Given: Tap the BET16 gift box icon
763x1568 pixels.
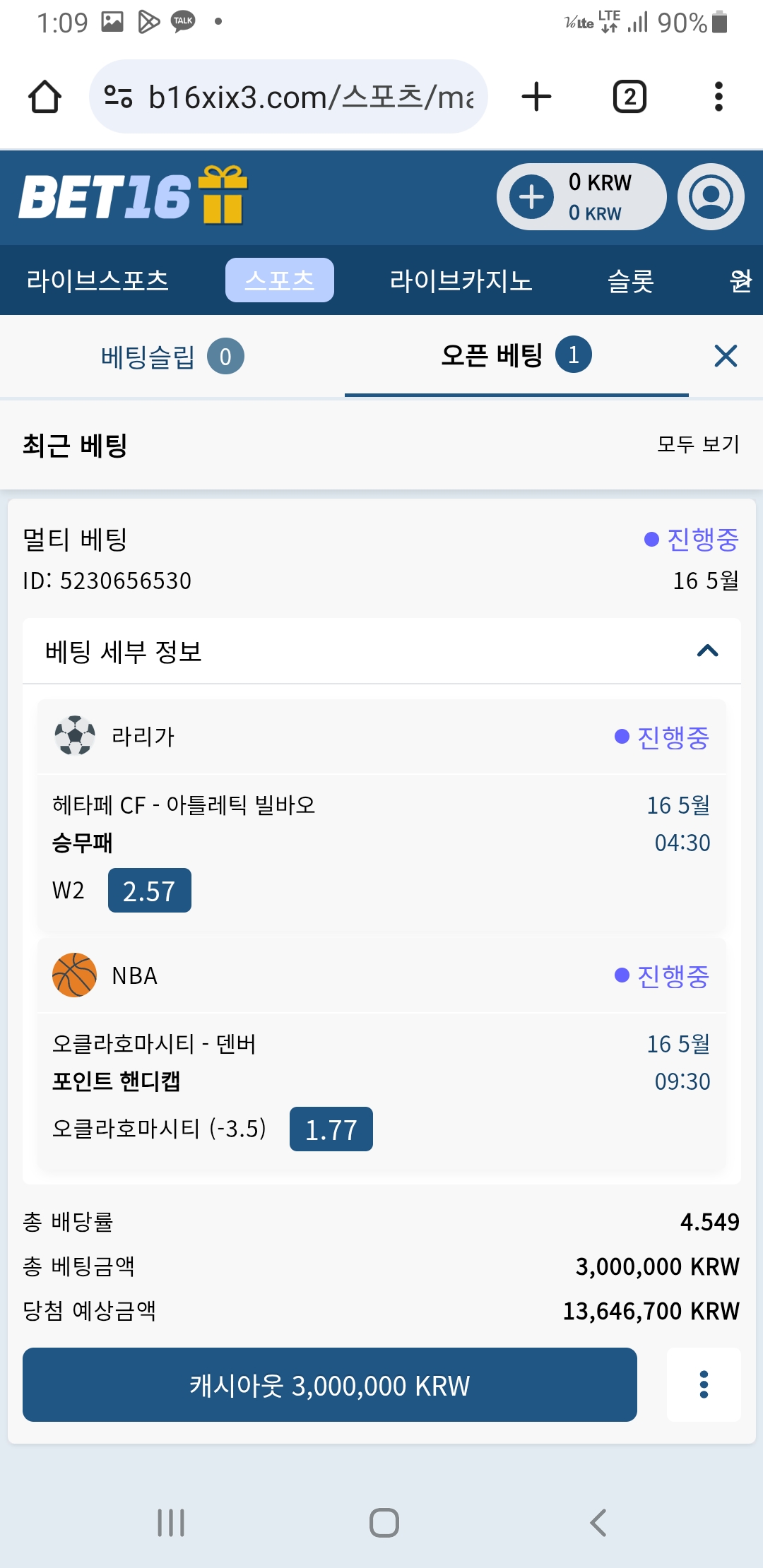Looking at the screenshot, I should pyautogui.click(x=223, y=195).
